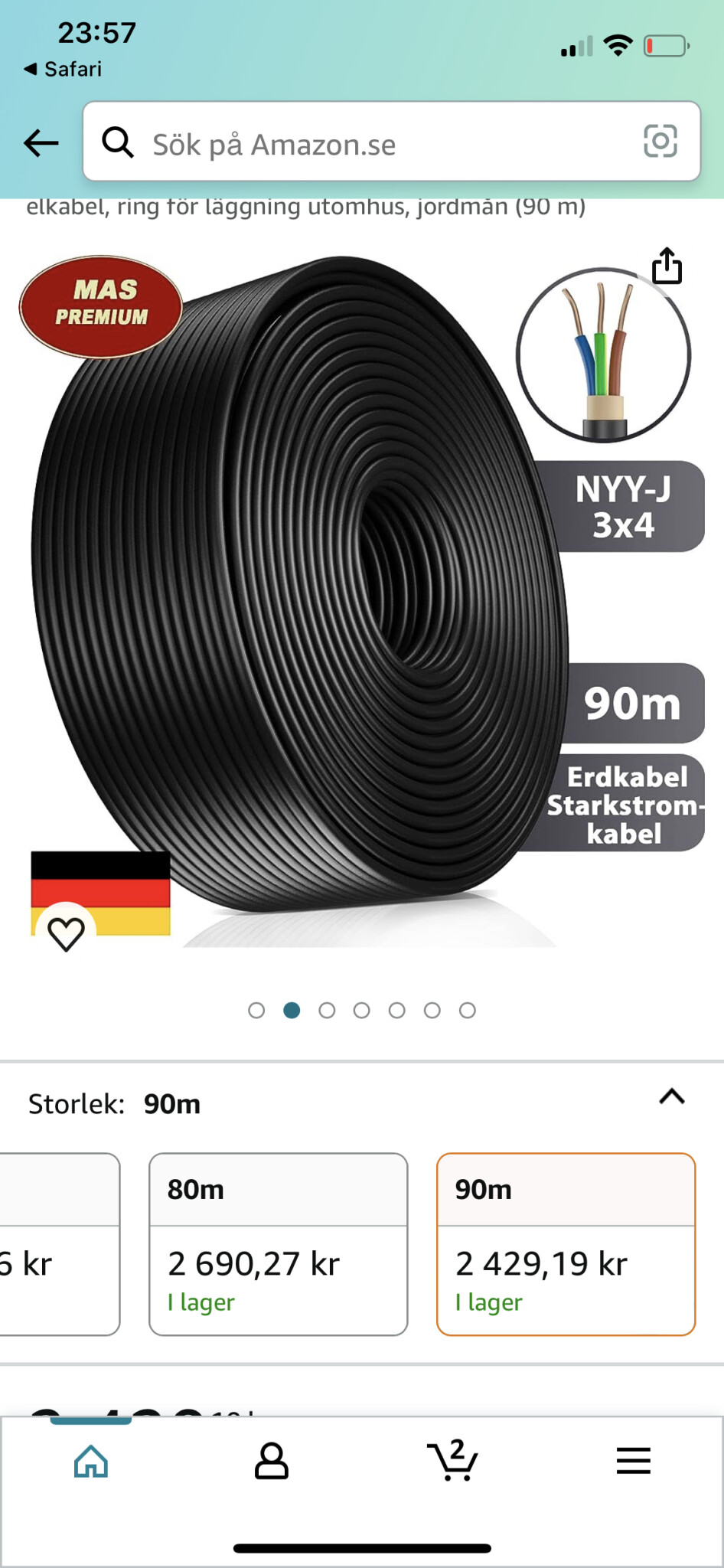This screenshot has height=1568, width=724.
Task: Open the shopping cart
Action: [452, 1461]
